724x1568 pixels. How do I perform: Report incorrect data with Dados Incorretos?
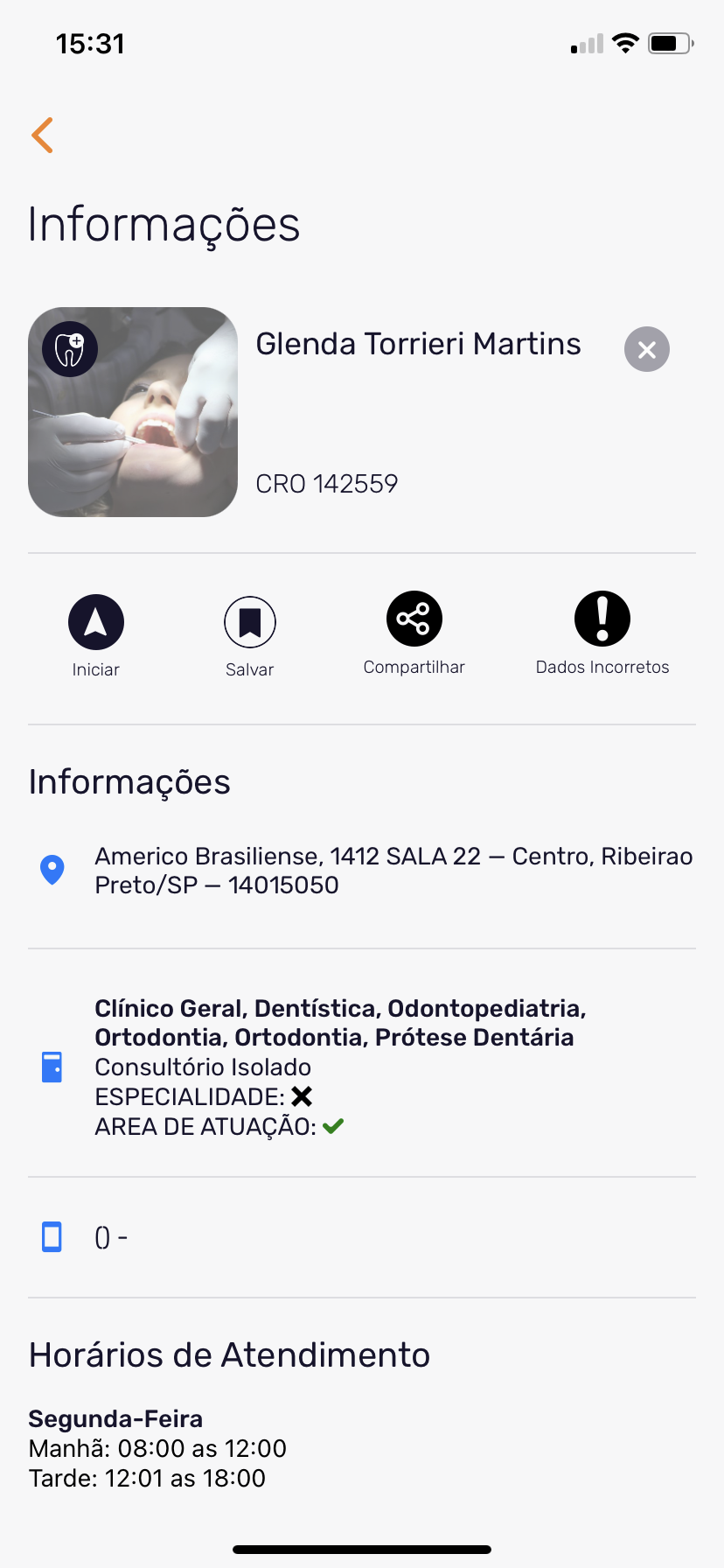point(602,619)
